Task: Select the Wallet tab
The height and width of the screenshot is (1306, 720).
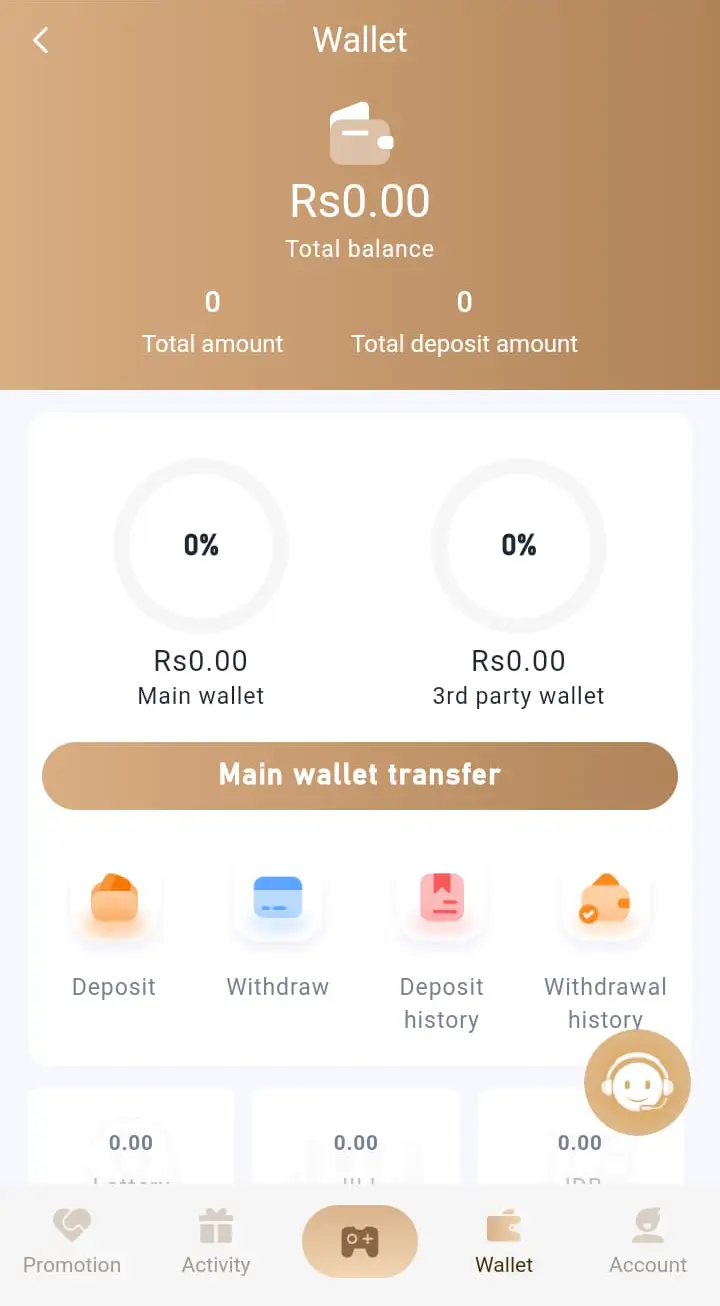Action: [x=504, y=1241]
